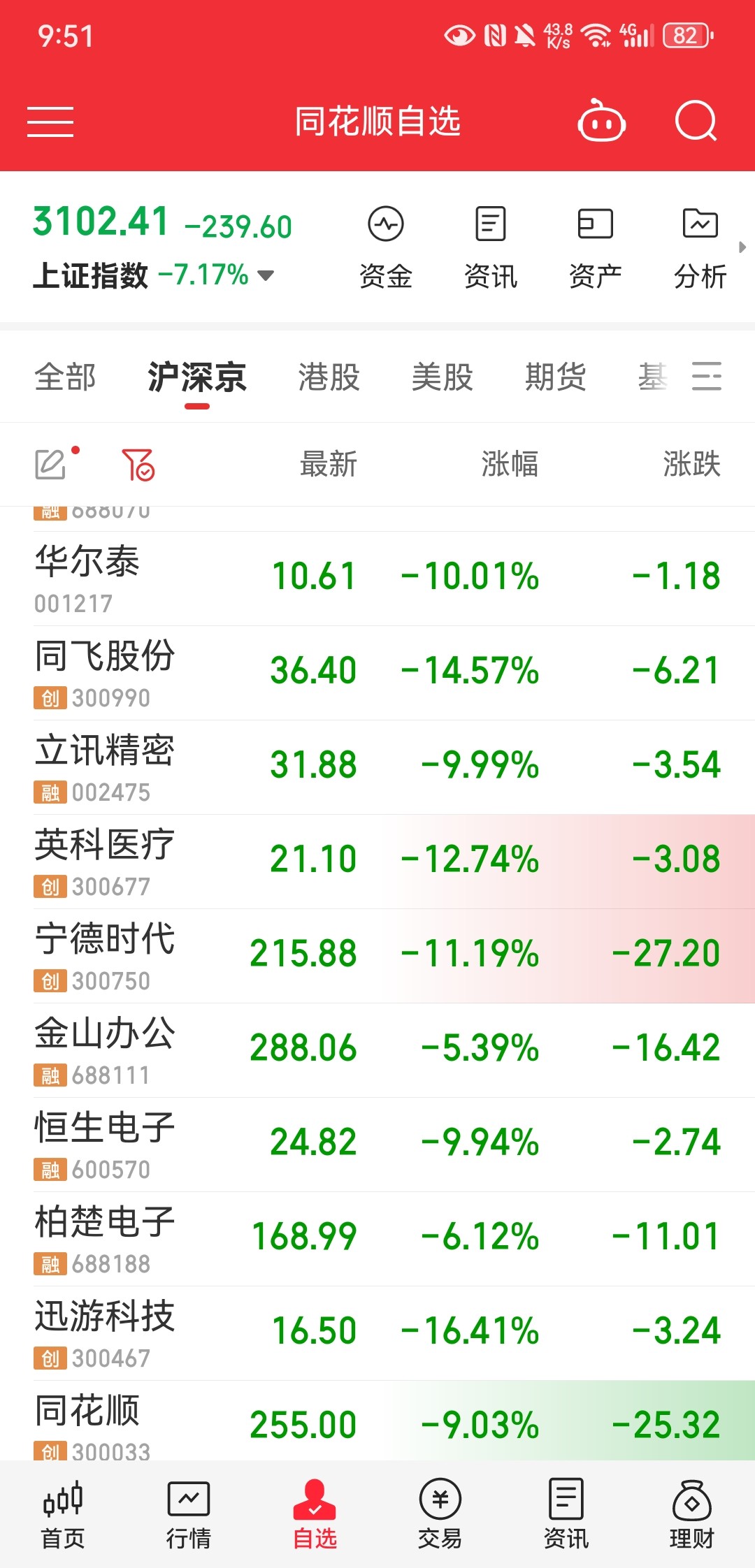The height and width of the screenshot is (1568, 755).
Task: Switch to the 全部 tab
Action: coord(65,377)
